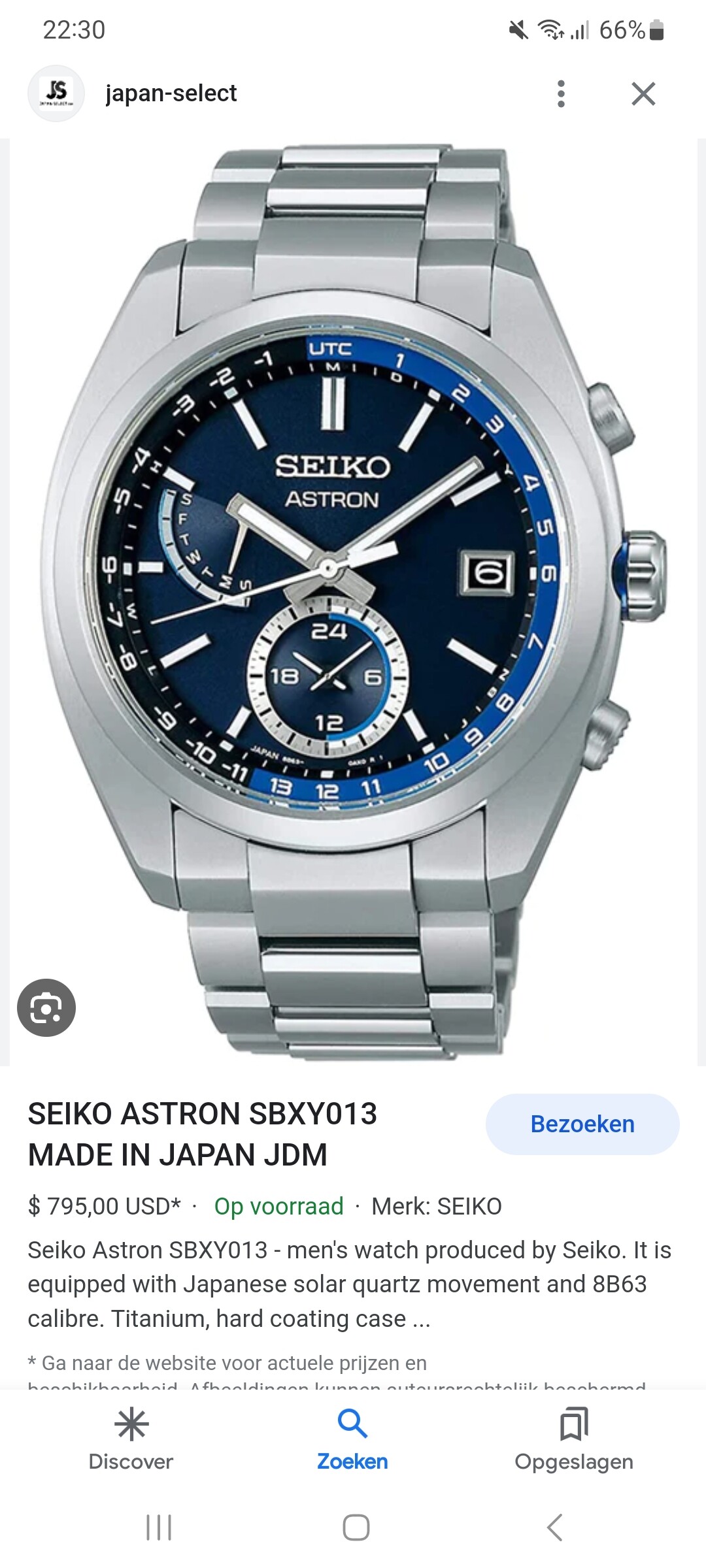Open the SEIKO ASTRON SBXY013 title link
706x1568 pixels.
click(x=203, y=1134)
